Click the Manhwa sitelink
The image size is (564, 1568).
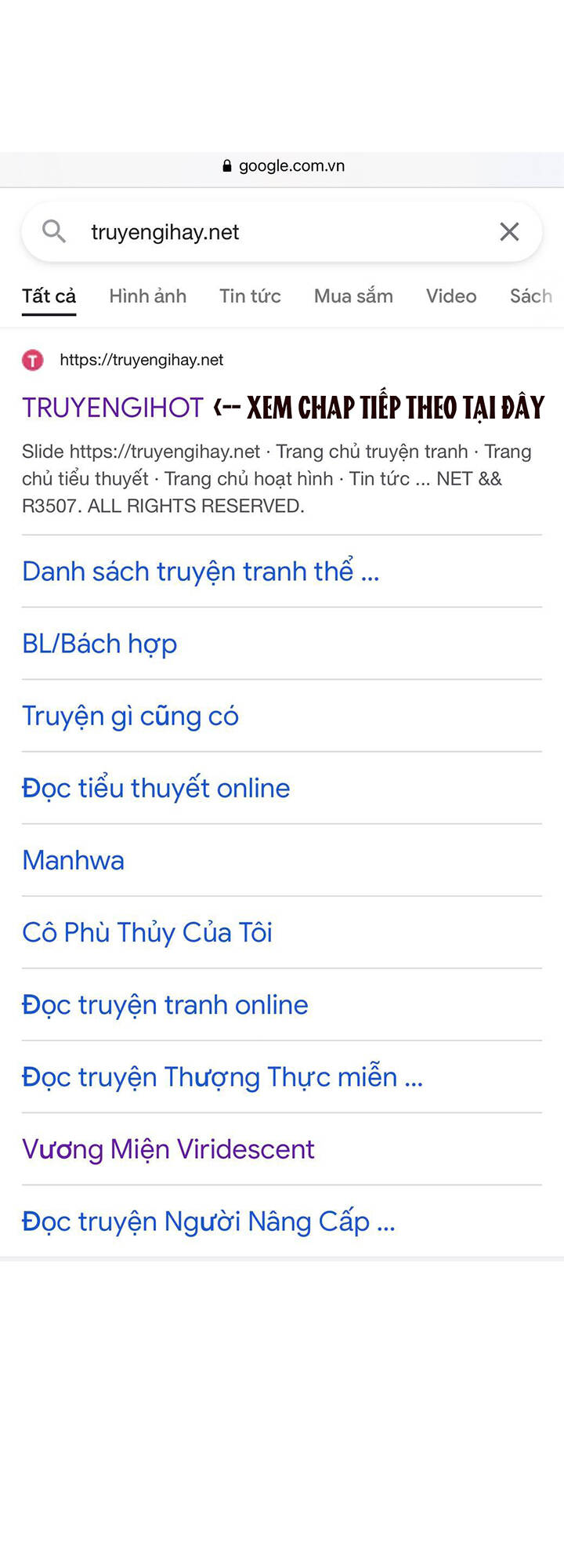pyautogui.click(x=72, y=860)
